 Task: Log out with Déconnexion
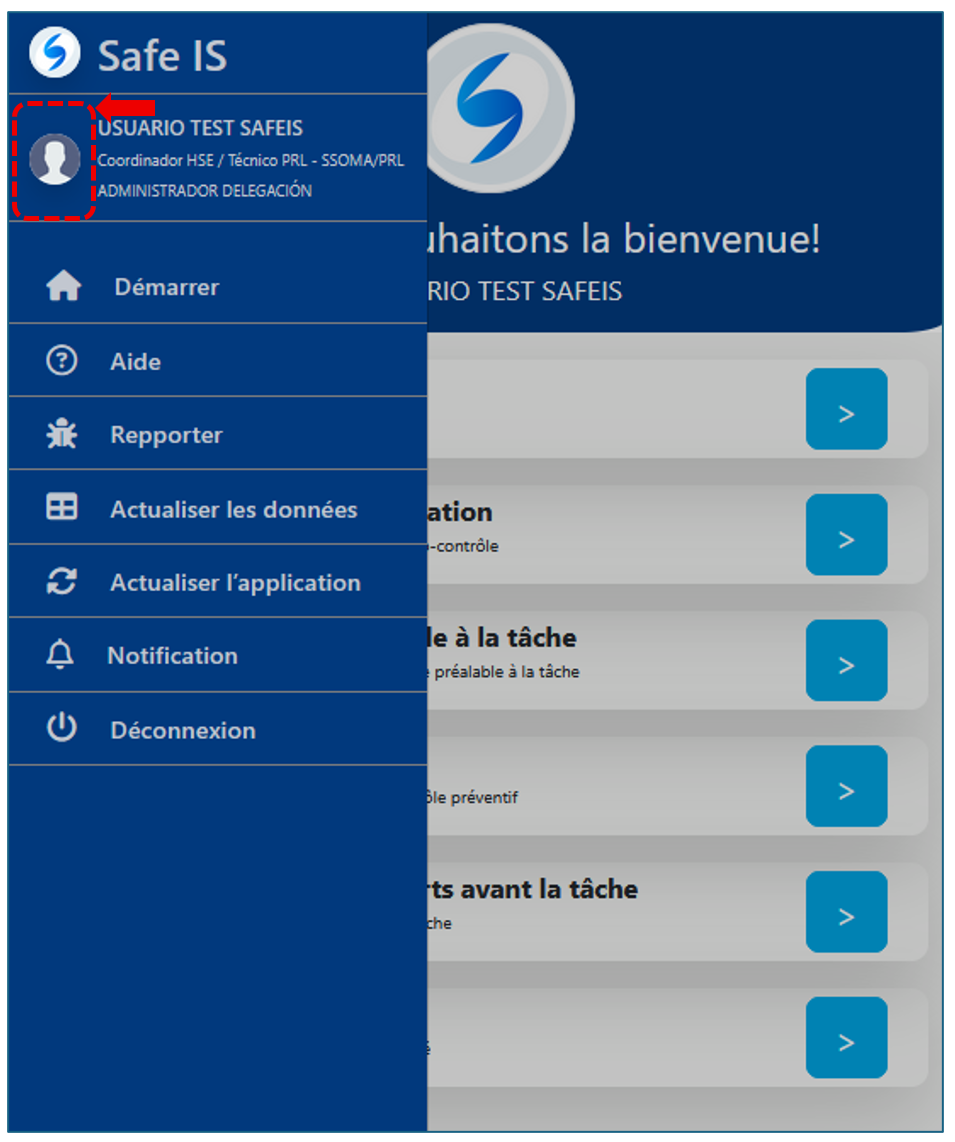182,730
